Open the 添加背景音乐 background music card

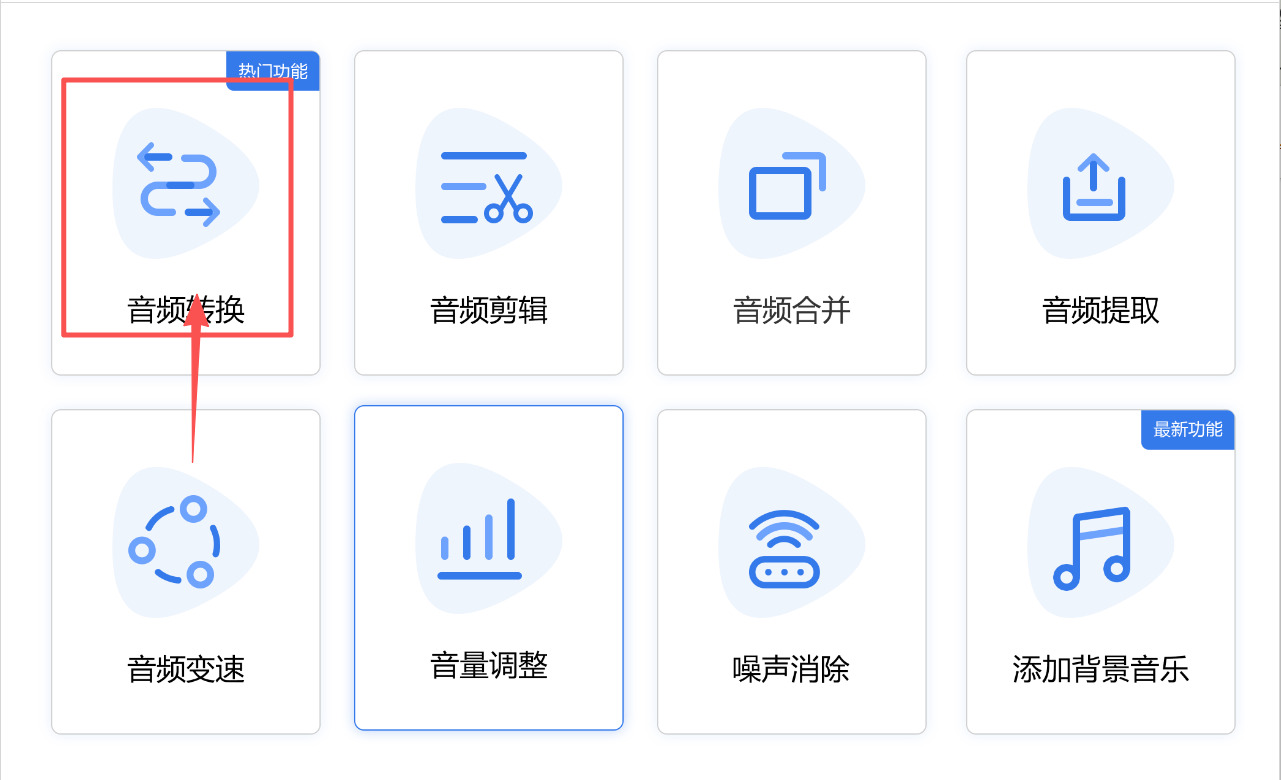pyautogui.click(x=1100, y=571)
